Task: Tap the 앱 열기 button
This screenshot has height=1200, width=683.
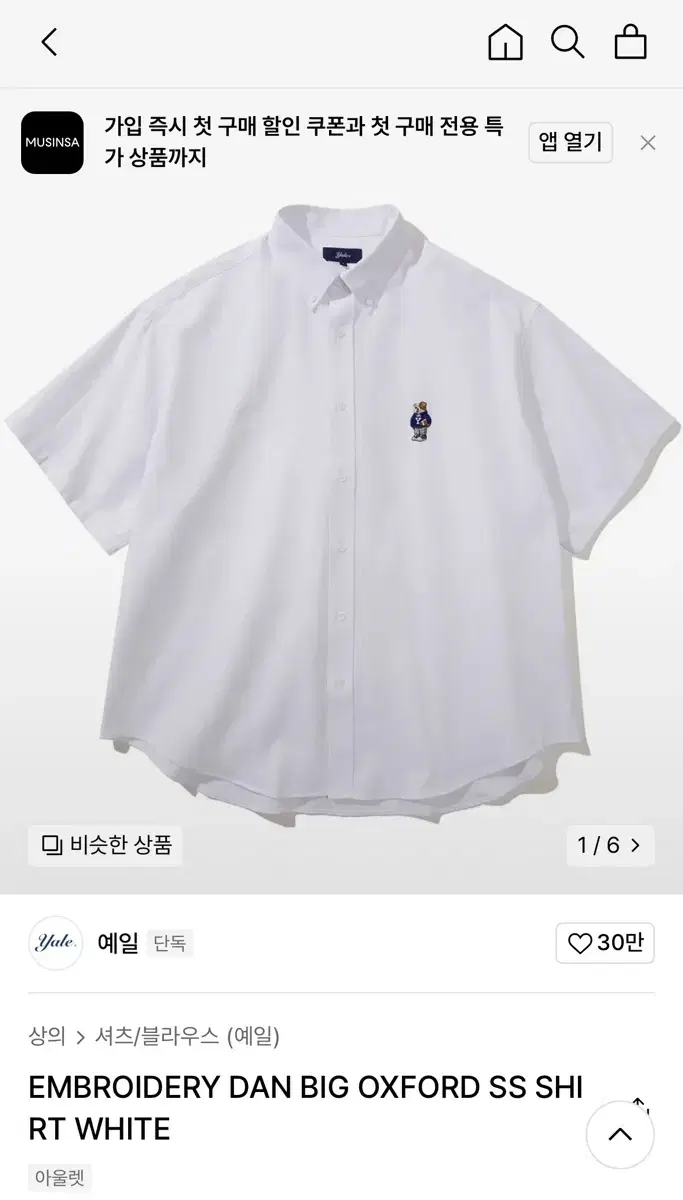Action: click(570, 142)
